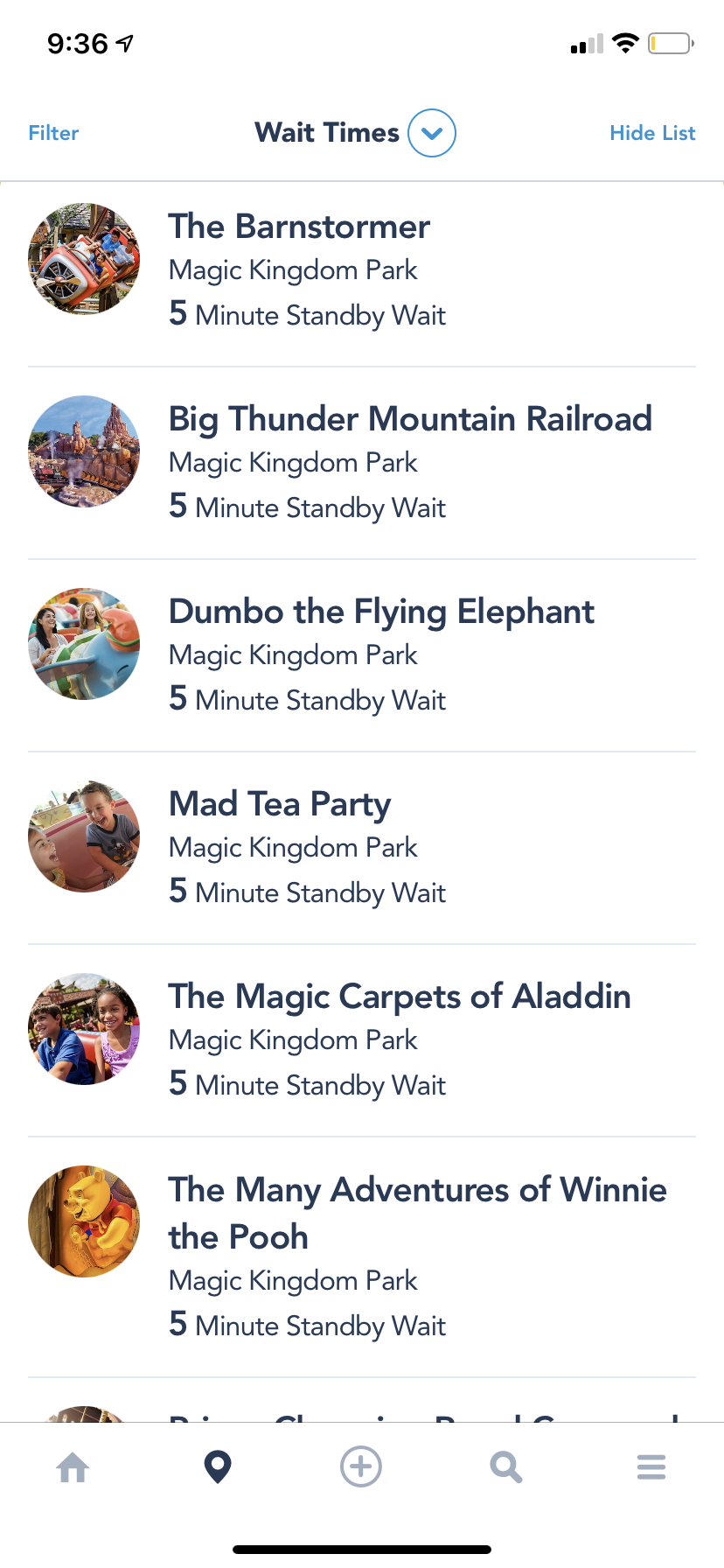This screenshot has width=724, height=1568.
Task: Tap the plus add button
Action: 361,1466
